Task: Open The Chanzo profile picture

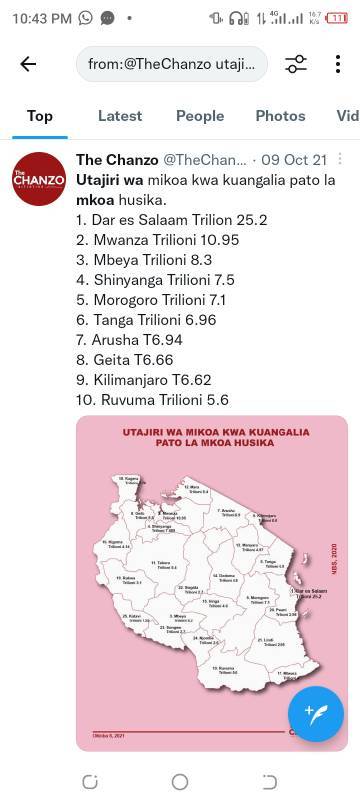Action: pos(39,179)
